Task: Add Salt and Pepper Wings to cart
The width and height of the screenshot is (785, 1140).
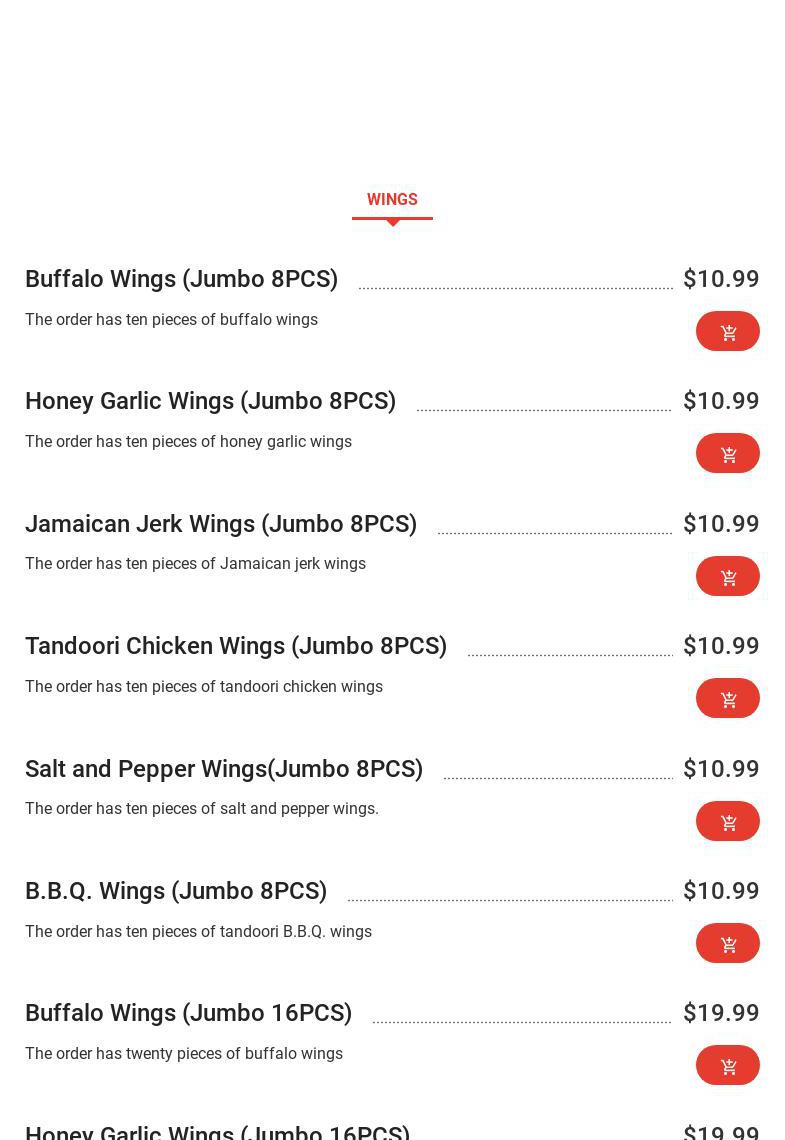Action: pos(728,821)
